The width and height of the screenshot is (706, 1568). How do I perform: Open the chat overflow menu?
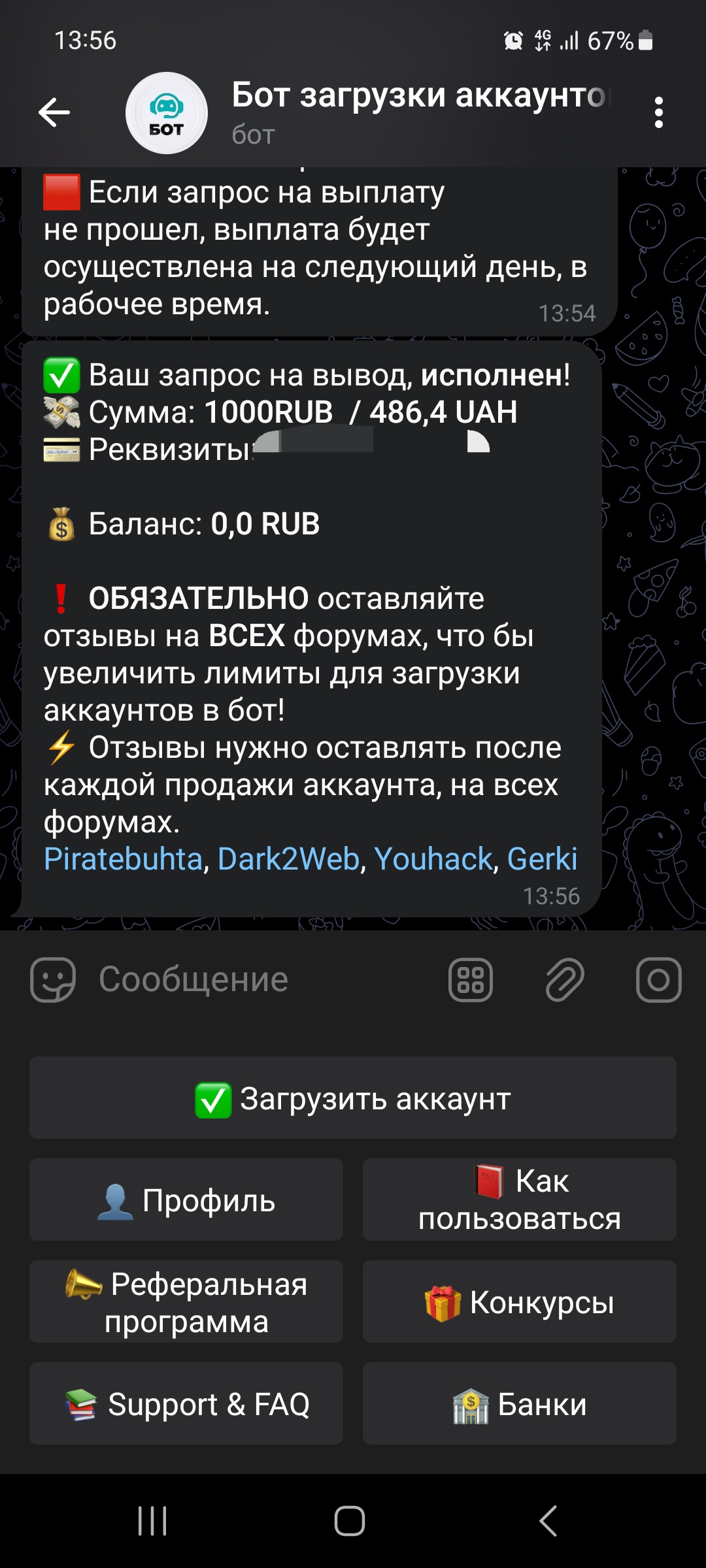pyautogui.click(x=658, y=112)
